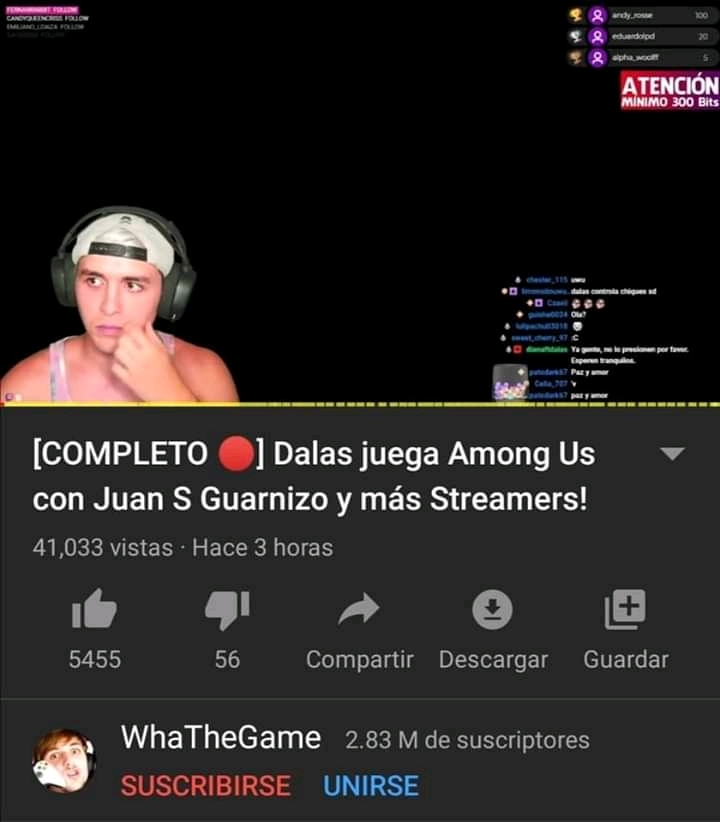The width and height of the screenshot is (720, 822).
Task: Join the channel with UNIRSE
Action: [x=370, y=786]
